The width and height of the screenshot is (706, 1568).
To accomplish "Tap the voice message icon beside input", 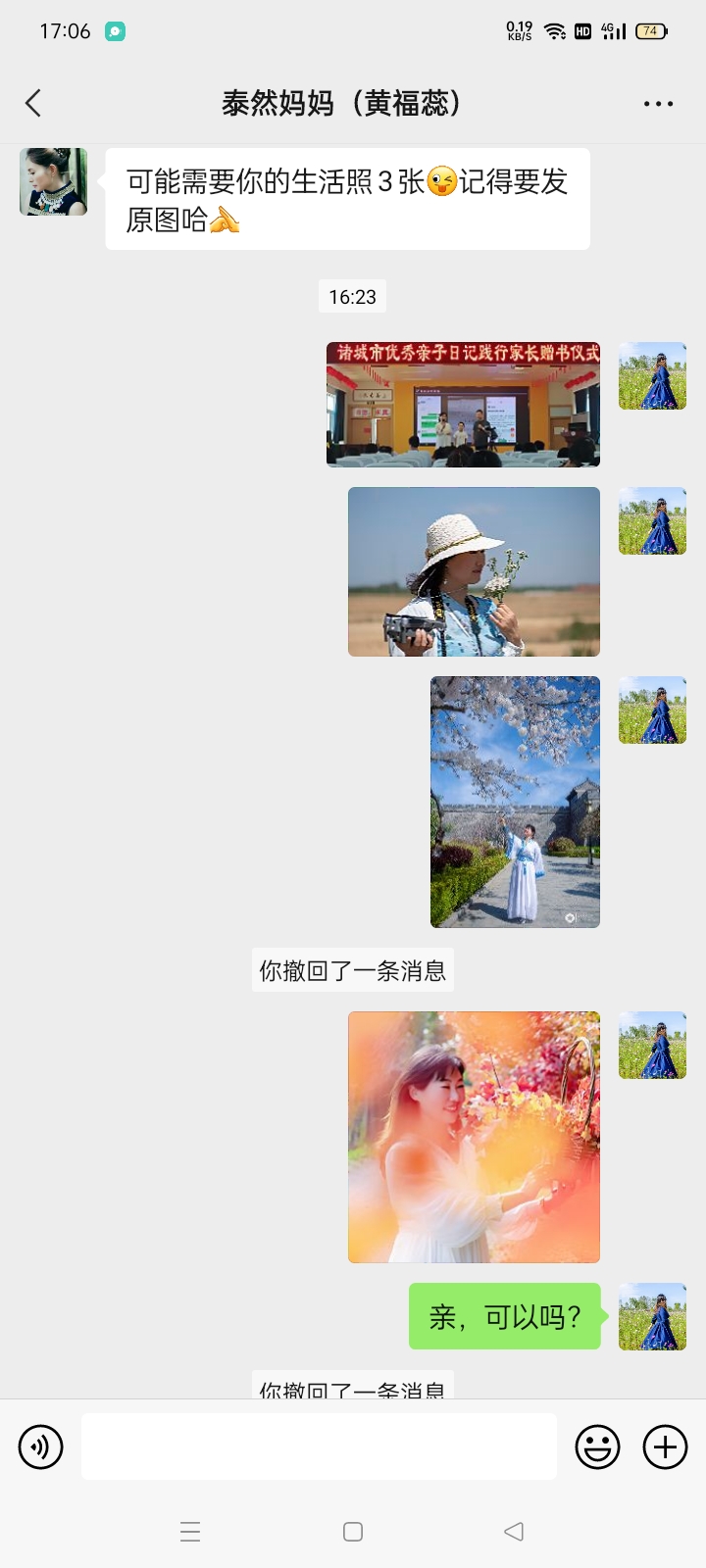I will [40, 1445].
